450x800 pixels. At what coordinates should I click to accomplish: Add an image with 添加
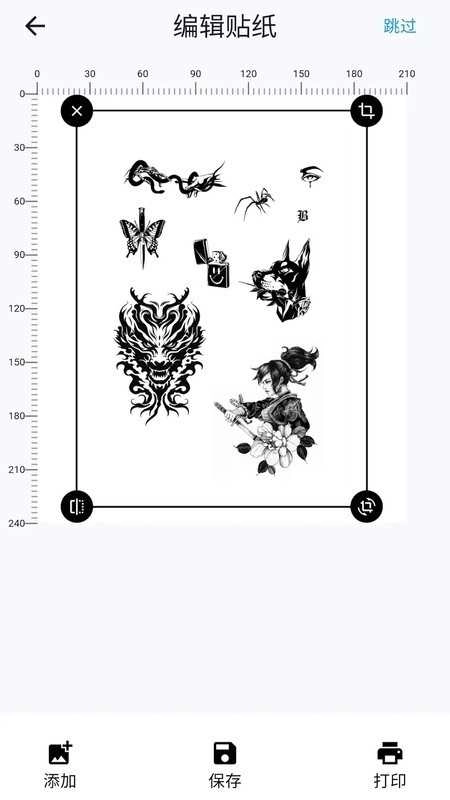60,765
